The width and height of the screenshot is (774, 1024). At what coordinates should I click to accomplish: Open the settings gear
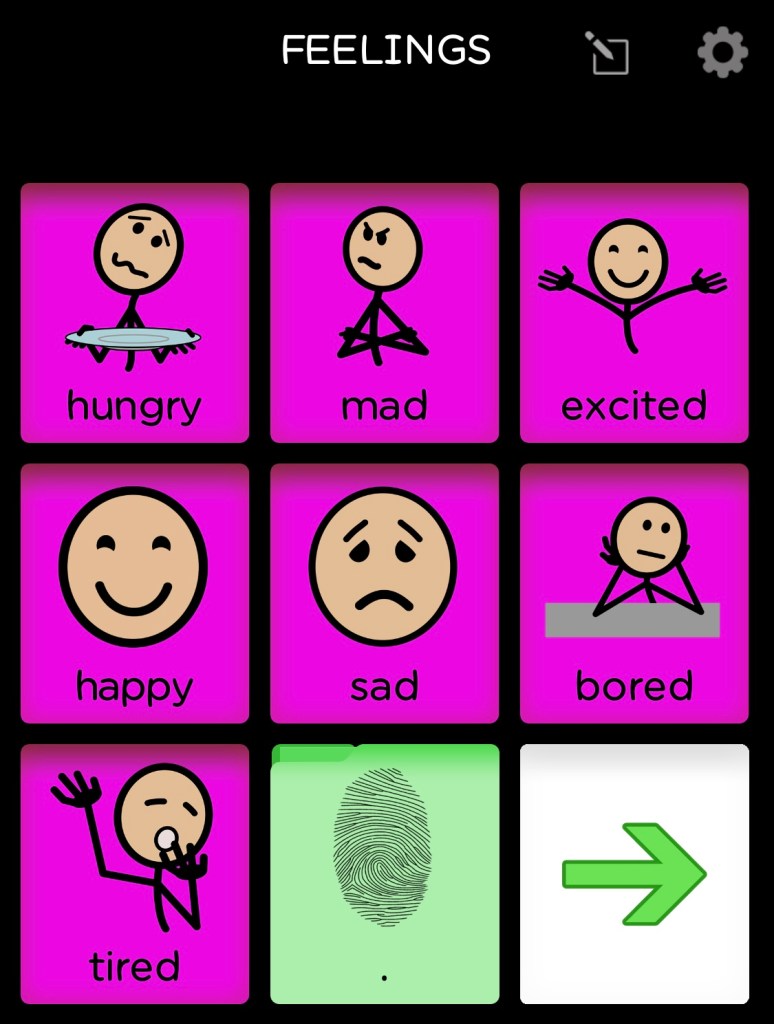pos(722,52)
